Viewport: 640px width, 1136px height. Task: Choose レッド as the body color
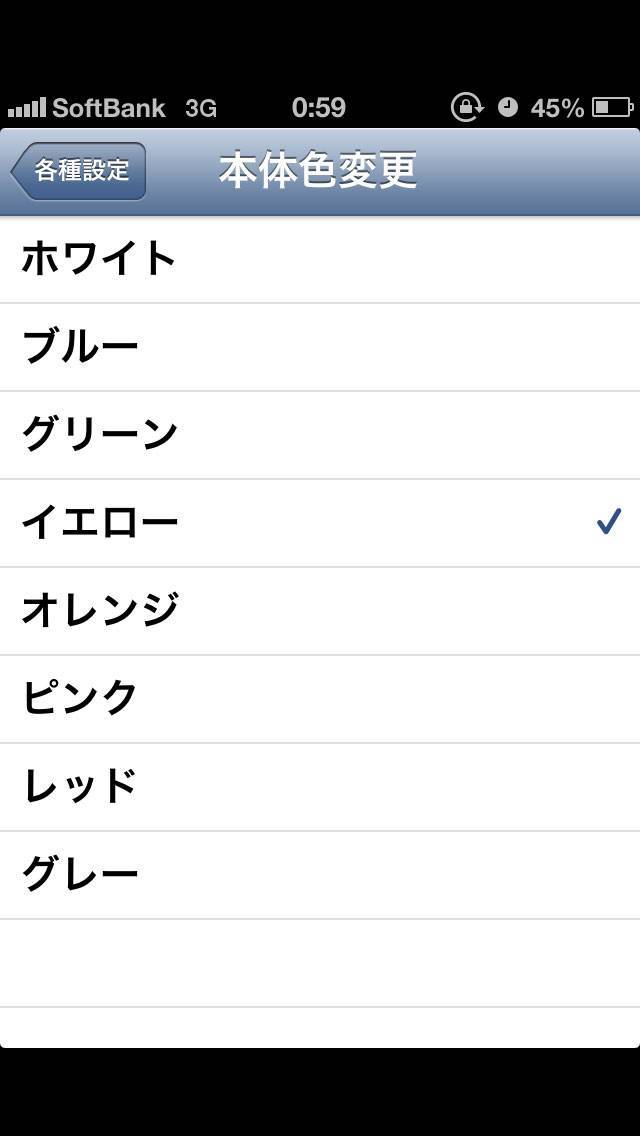pos(320,787)
